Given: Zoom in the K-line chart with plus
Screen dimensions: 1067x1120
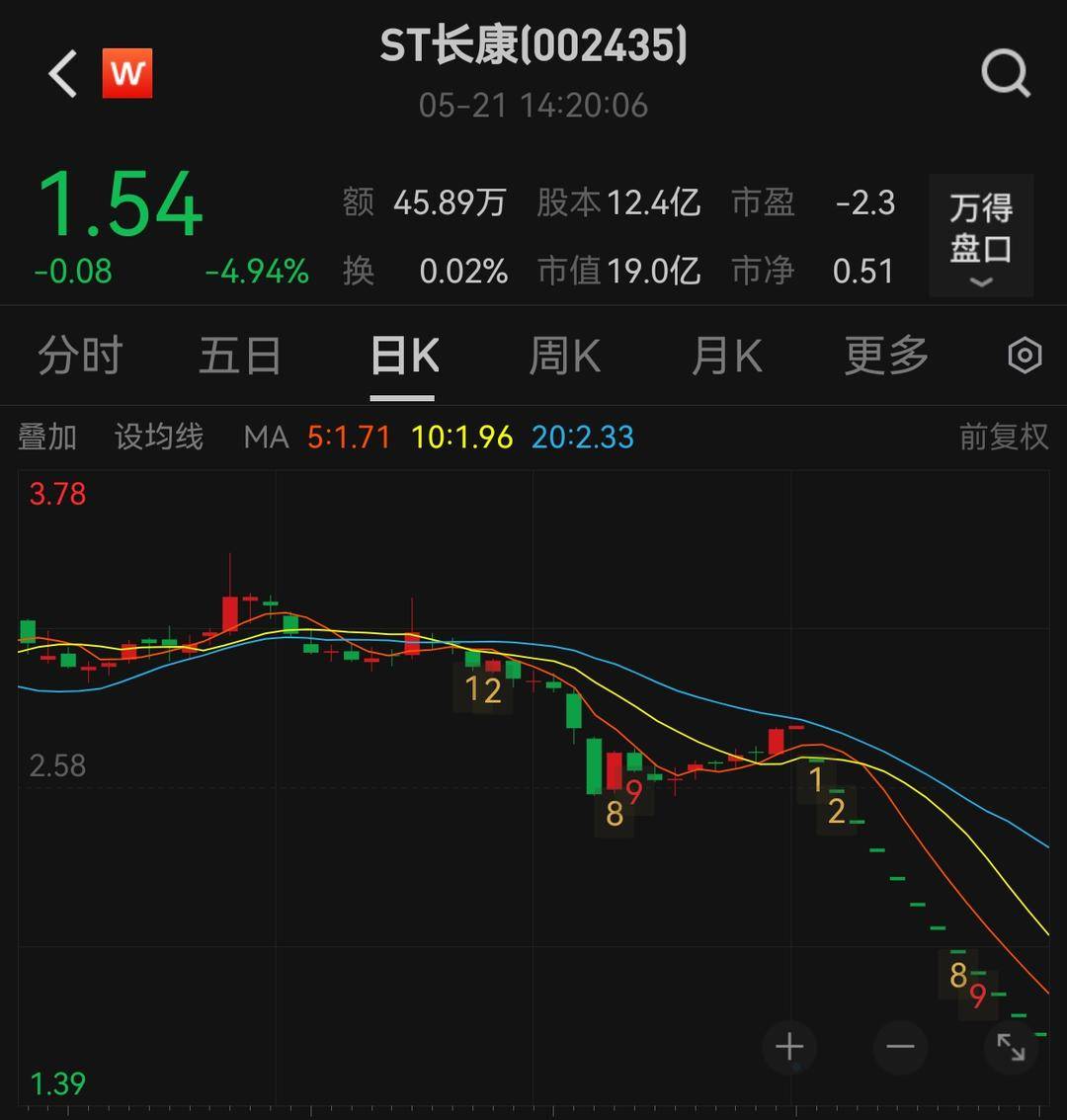Looking at the screenshot, I should click(789, 1047).
